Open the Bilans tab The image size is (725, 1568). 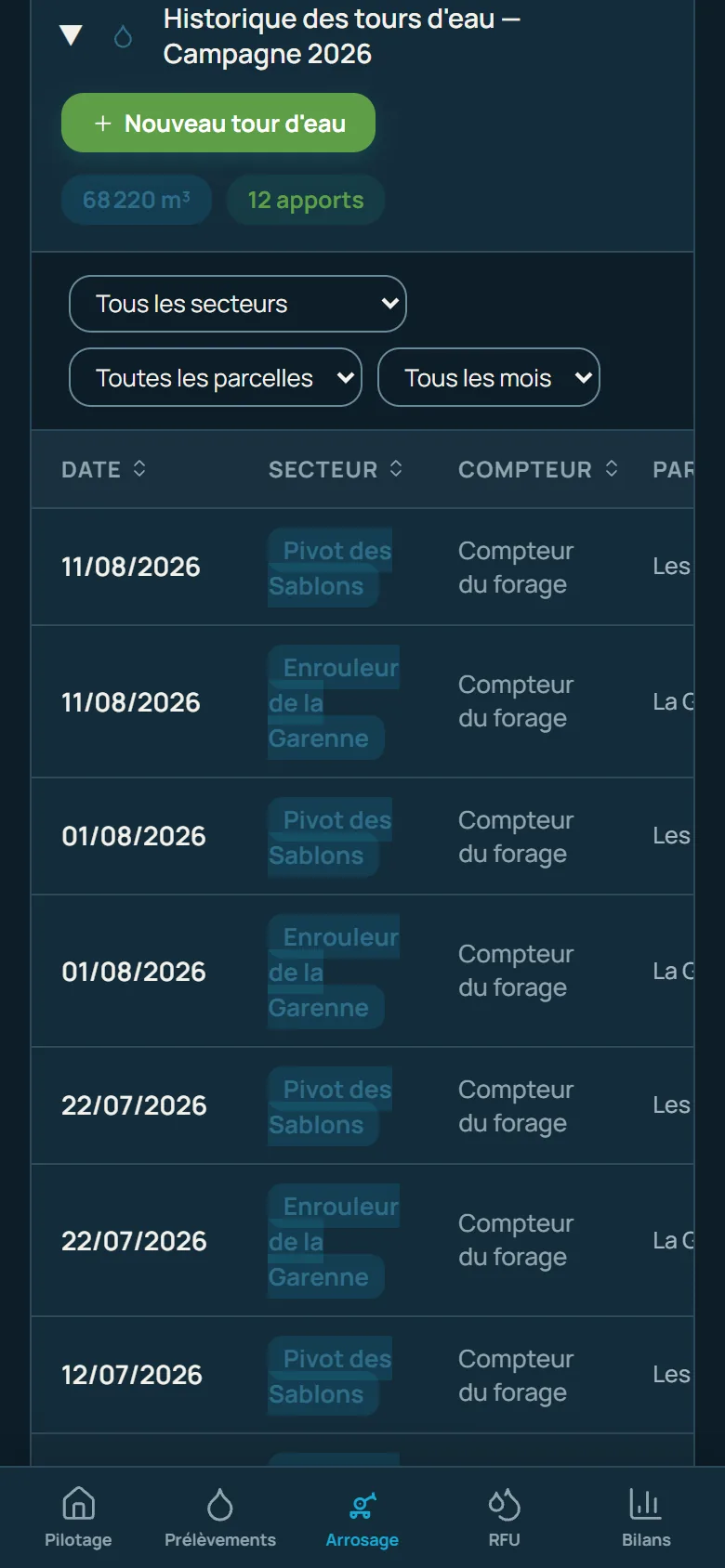(x=646, y=1517)
